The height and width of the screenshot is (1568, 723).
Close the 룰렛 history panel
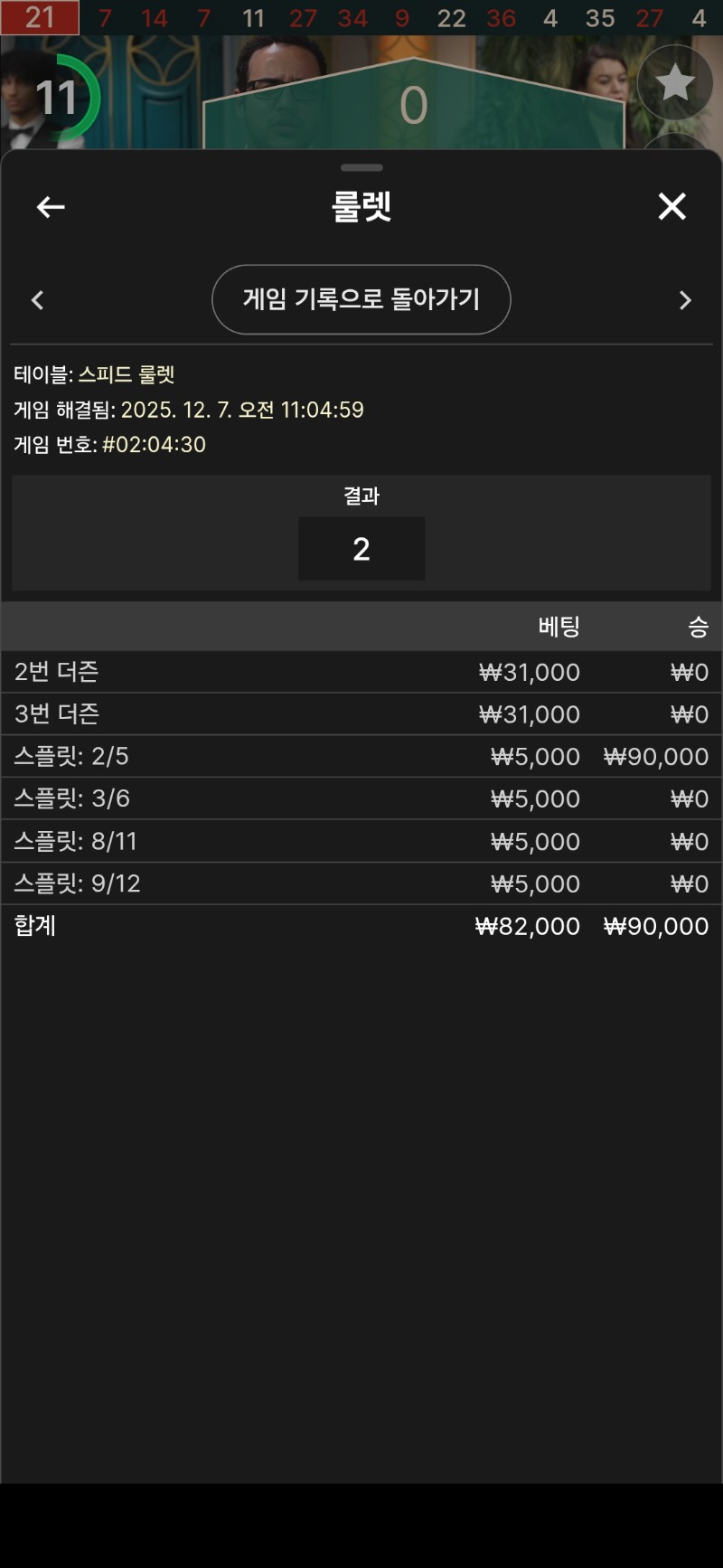[x=672, y=207]
